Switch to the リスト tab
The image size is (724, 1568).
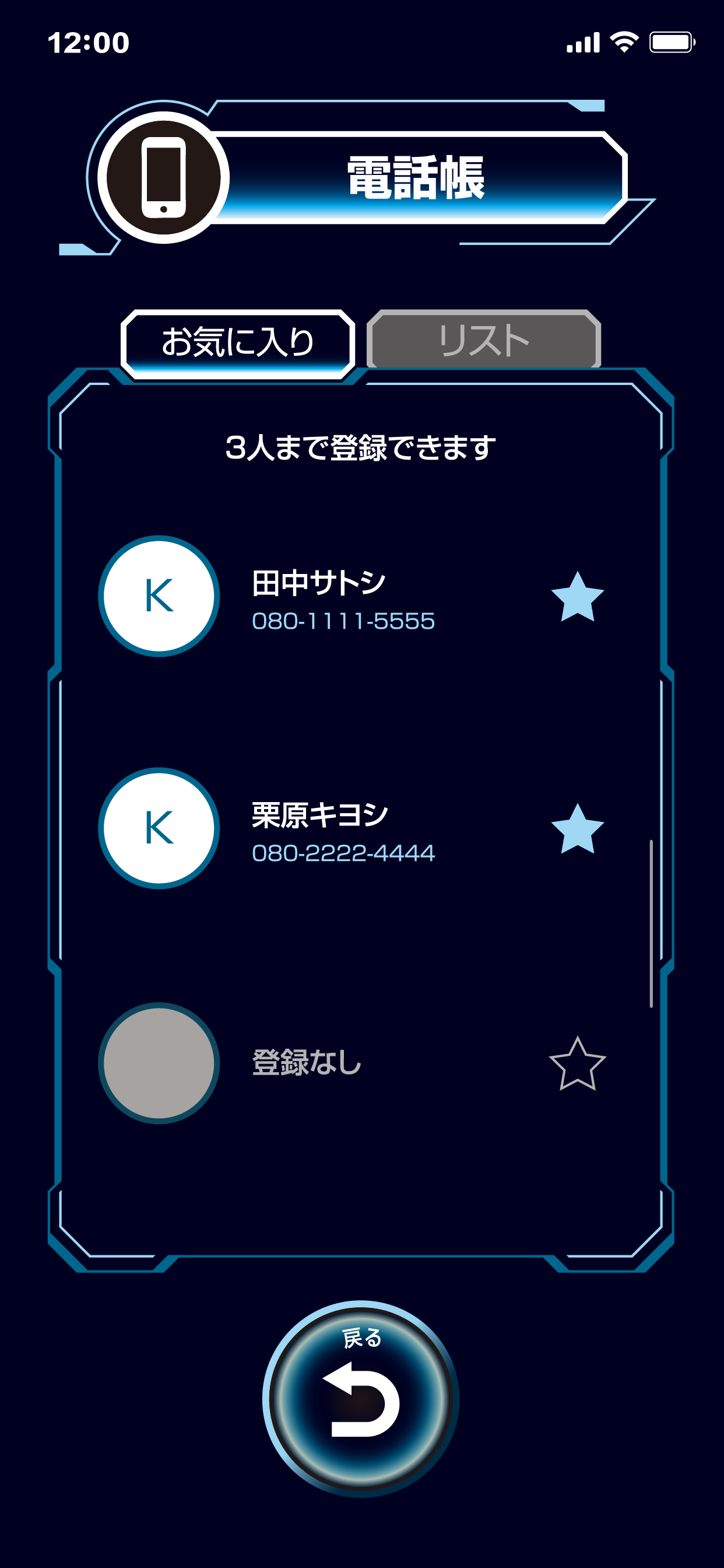point(484,339)
